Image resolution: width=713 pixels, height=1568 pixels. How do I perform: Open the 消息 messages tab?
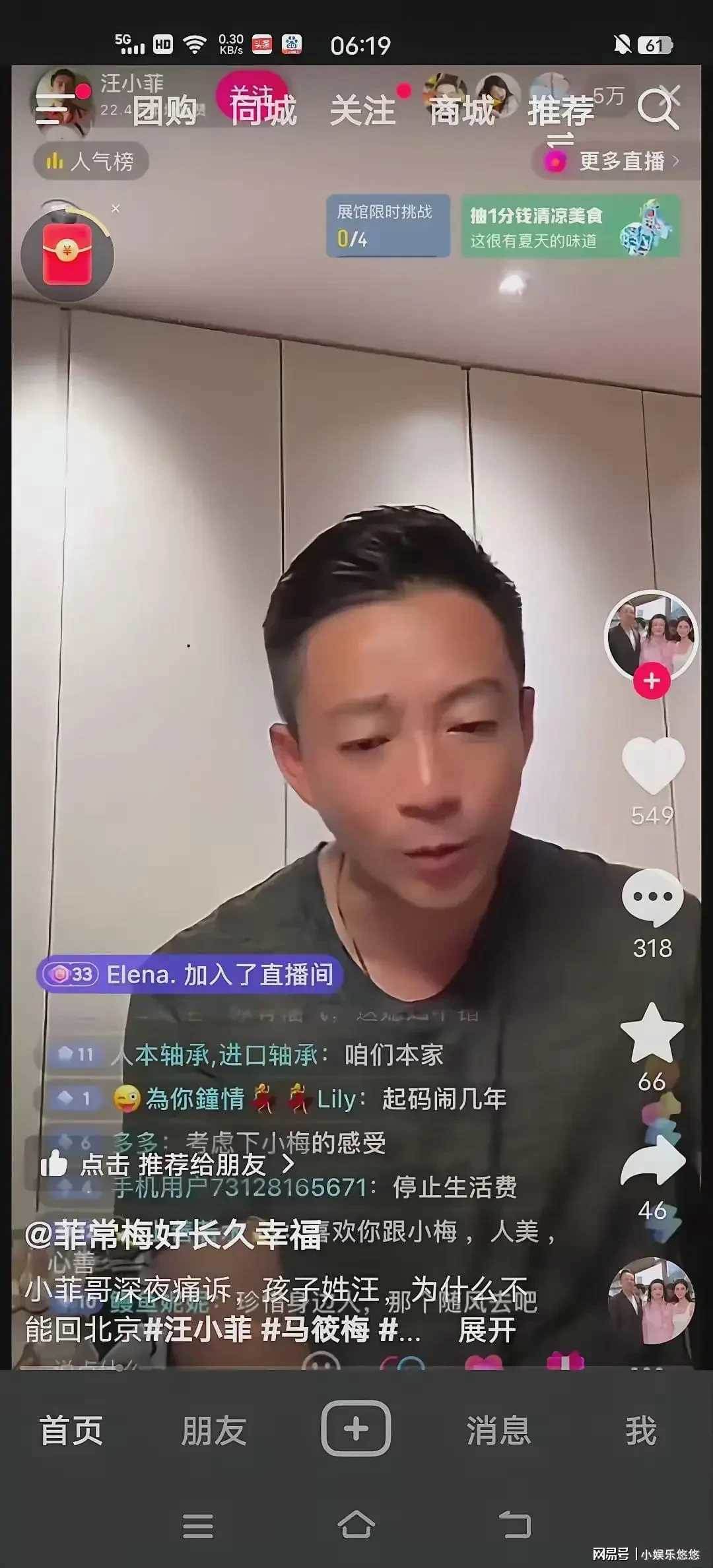pyautogui.click(x=498, y=1430)
